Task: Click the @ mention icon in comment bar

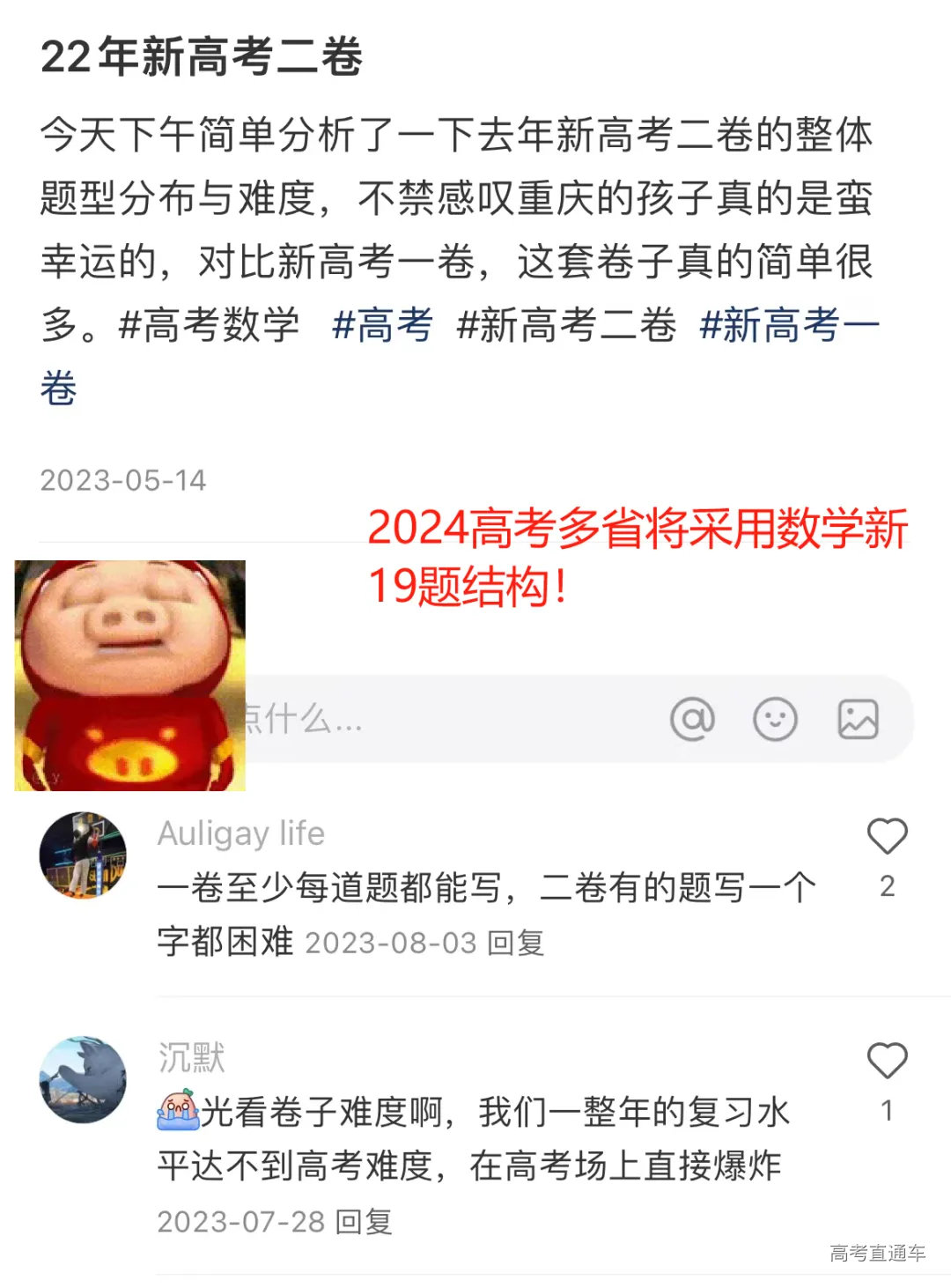Action: pyautogui.click(x=695, y=720)
